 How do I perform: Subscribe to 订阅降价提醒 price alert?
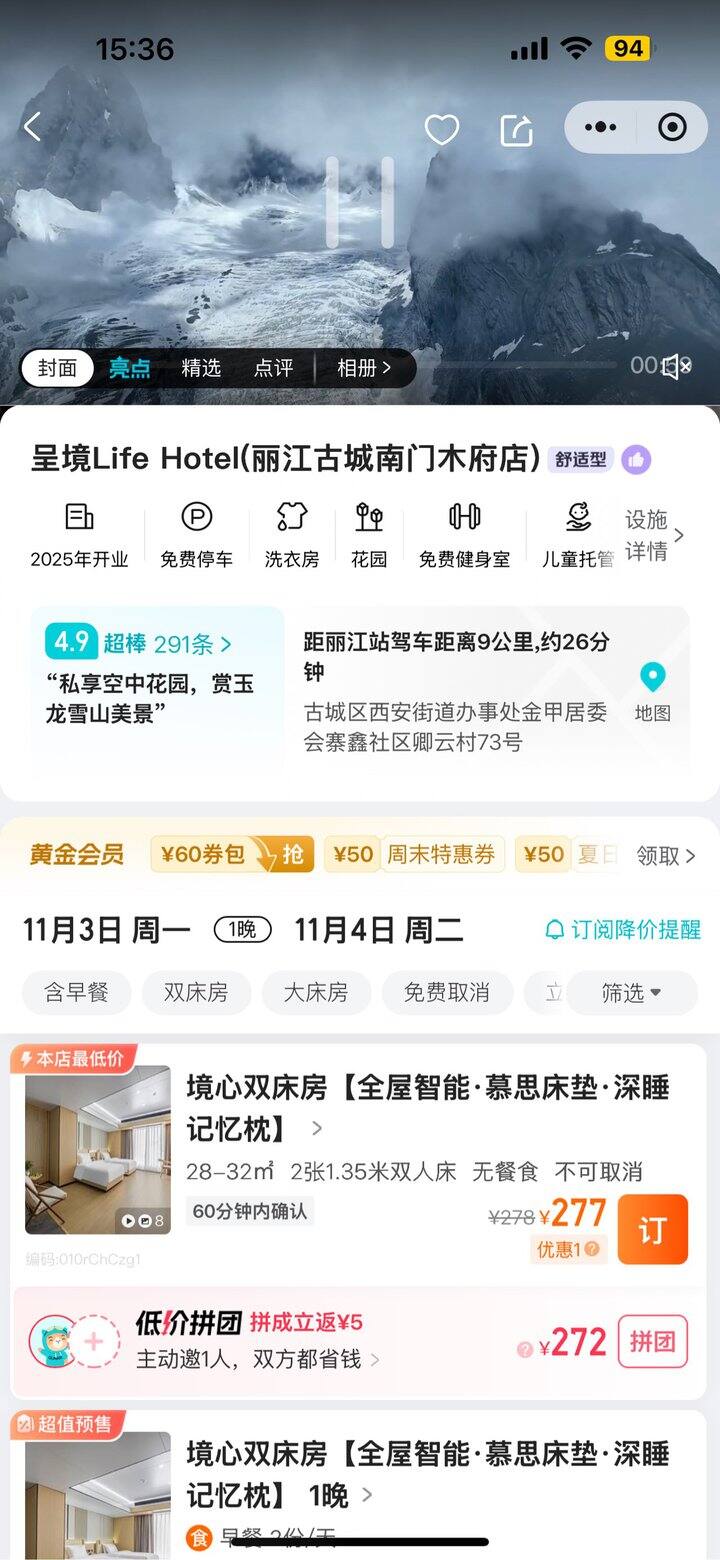click(623, 930)
